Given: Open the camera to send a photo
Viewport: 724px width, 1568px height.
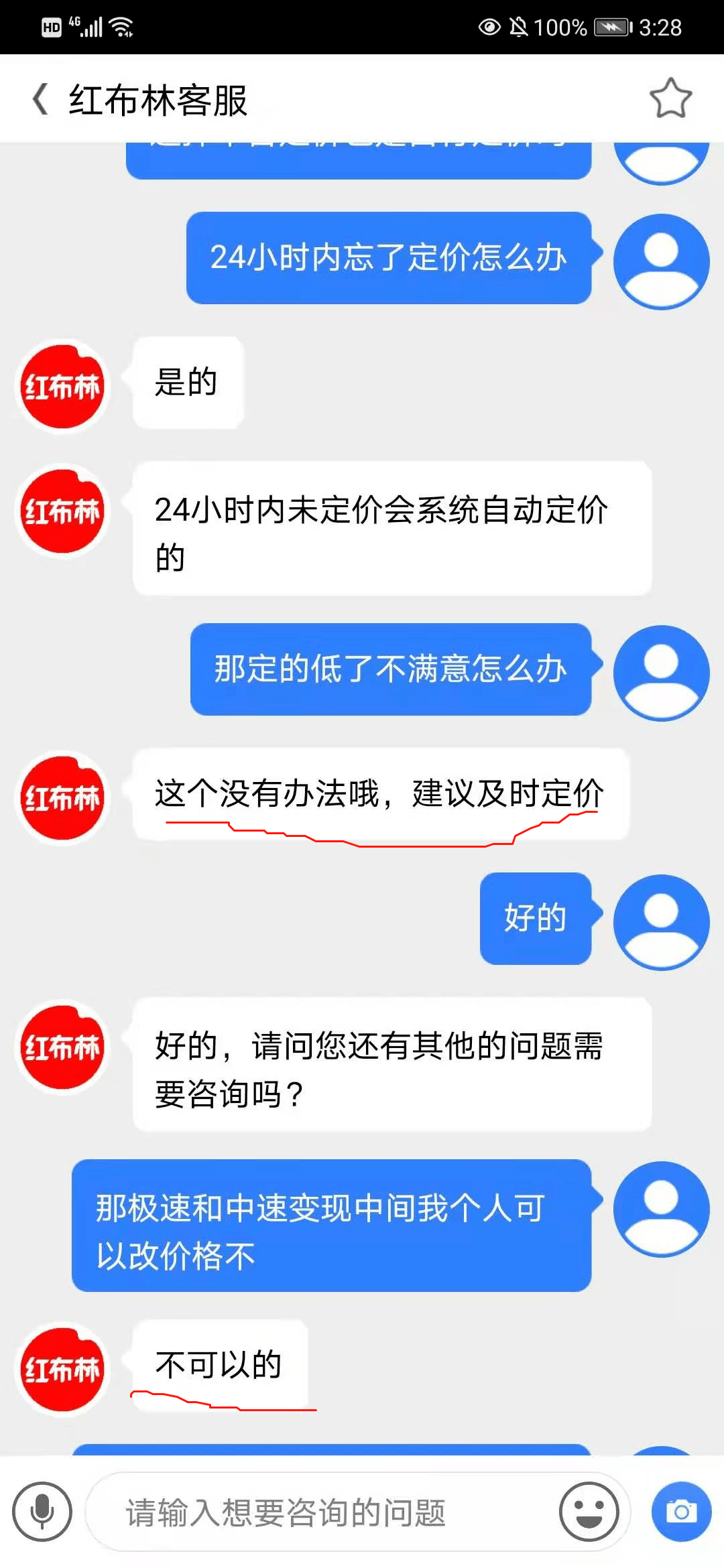Looking at the screenshot, I should tap(681, 1512).
